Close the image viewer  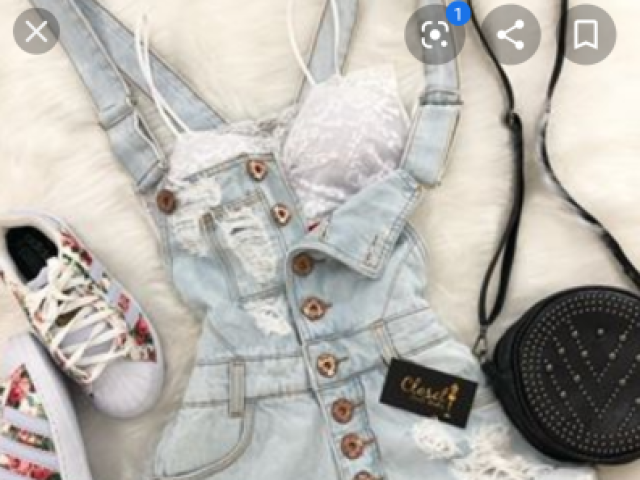(36, 32)
